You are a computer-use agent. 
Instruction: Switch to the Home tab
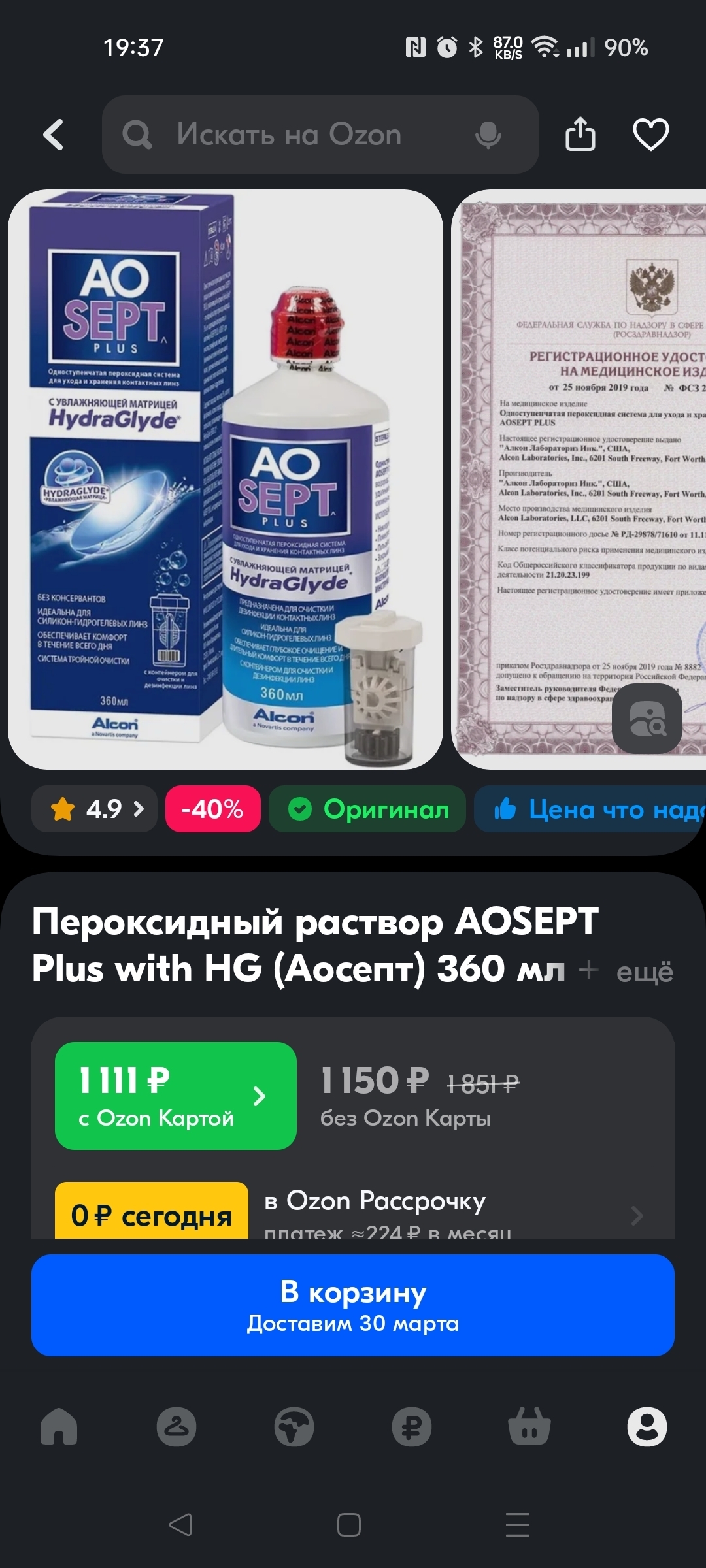59,1427
